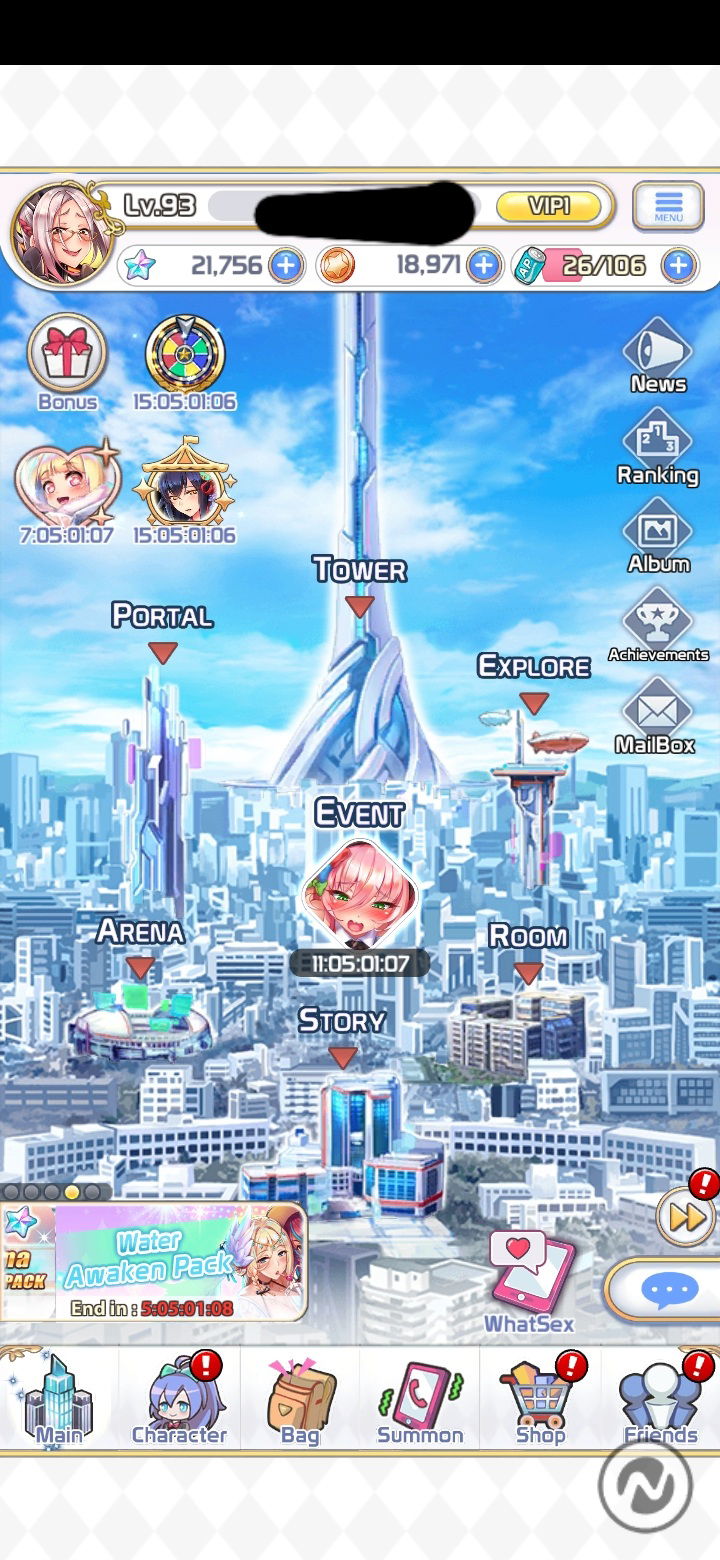Open the MENU button
This screenshot has height=1560, width=720.
pyautogui.click(x=668, y=207)
